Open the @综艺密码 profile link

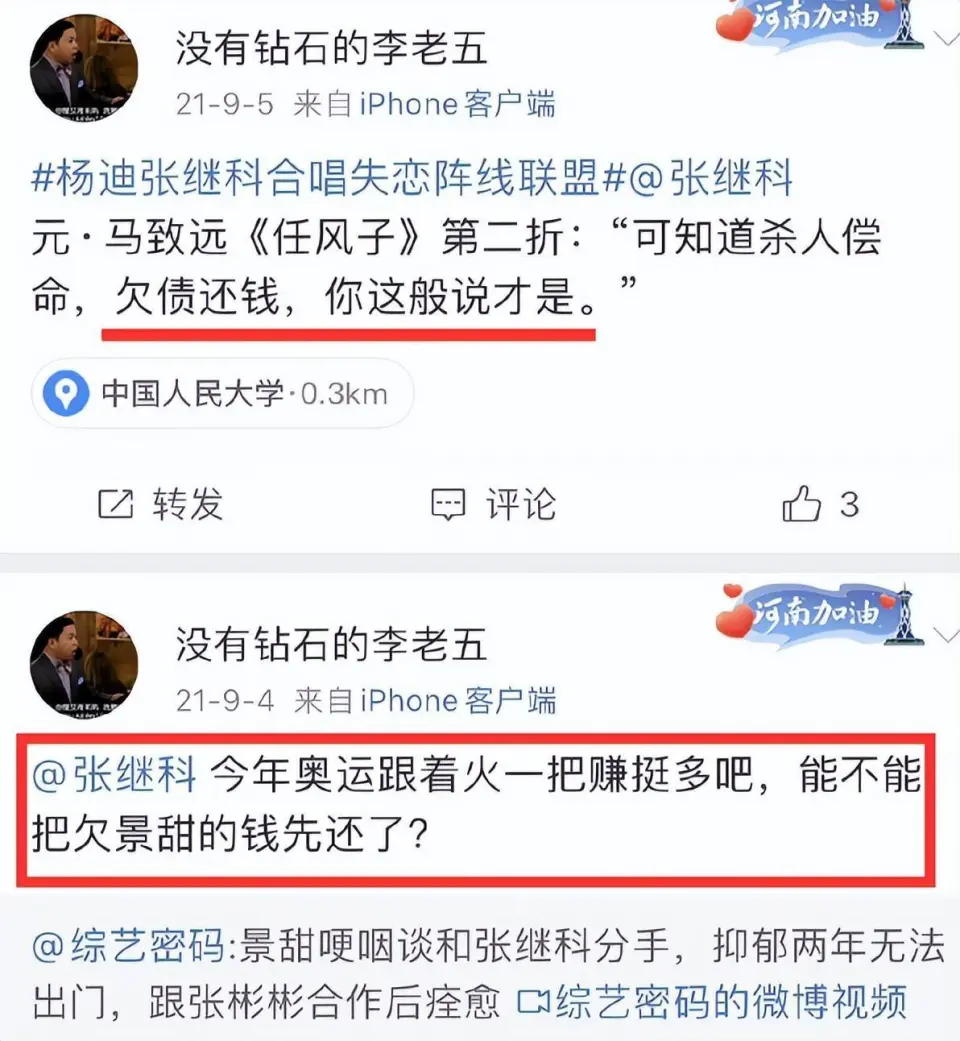coord(127,947)
